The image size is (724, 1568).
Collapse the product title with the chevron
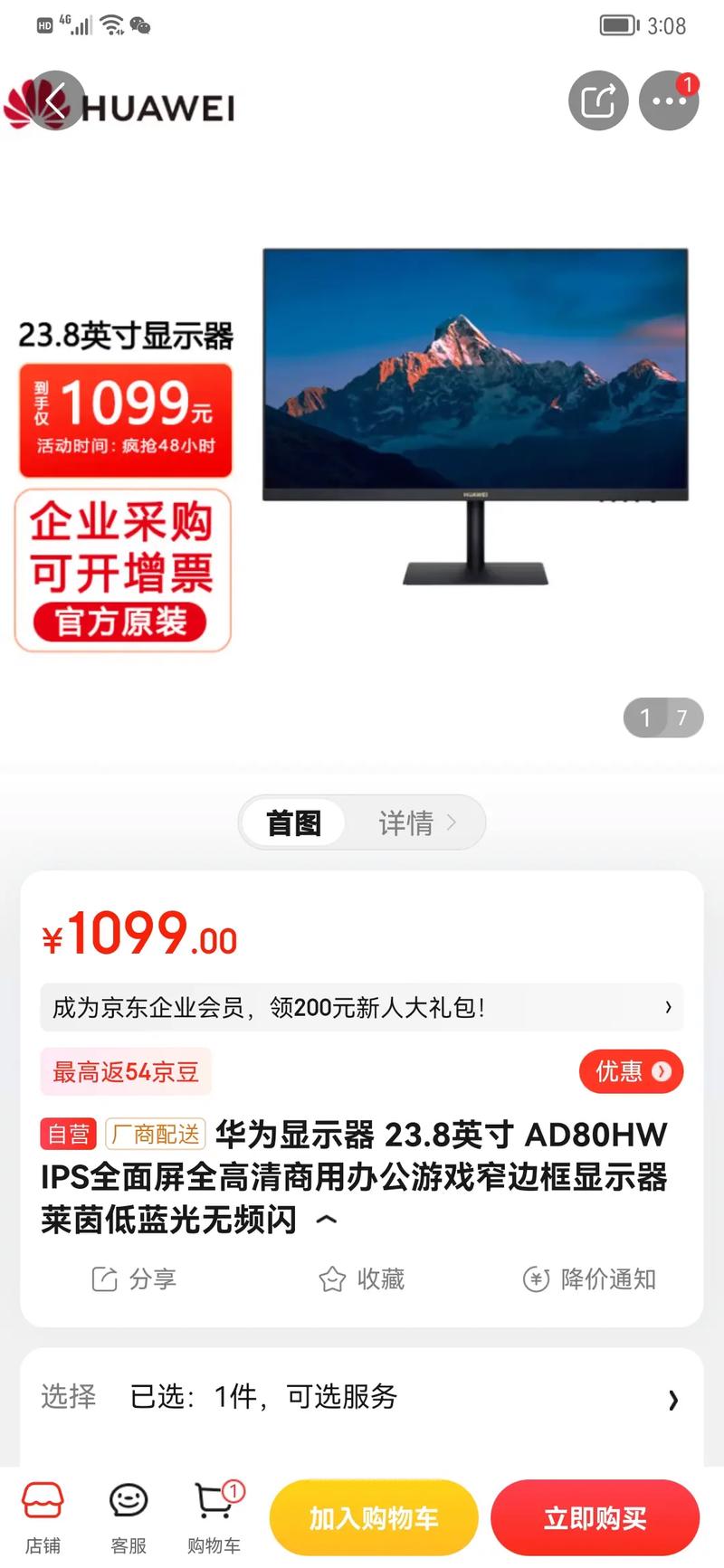pos(326,1219)
